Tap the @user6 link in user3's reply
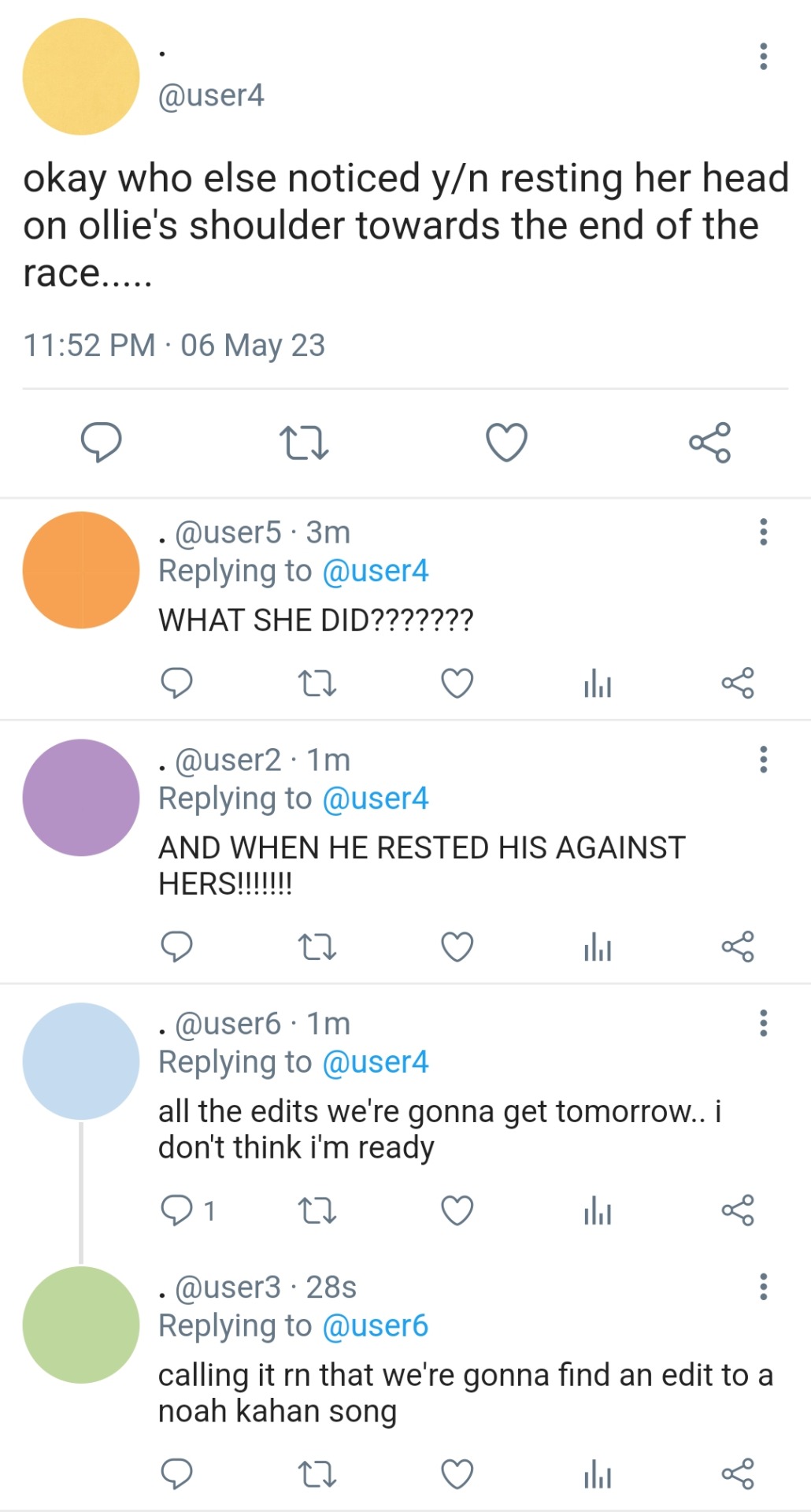This screenshot has height=1512, width=811. [376, 1326]
